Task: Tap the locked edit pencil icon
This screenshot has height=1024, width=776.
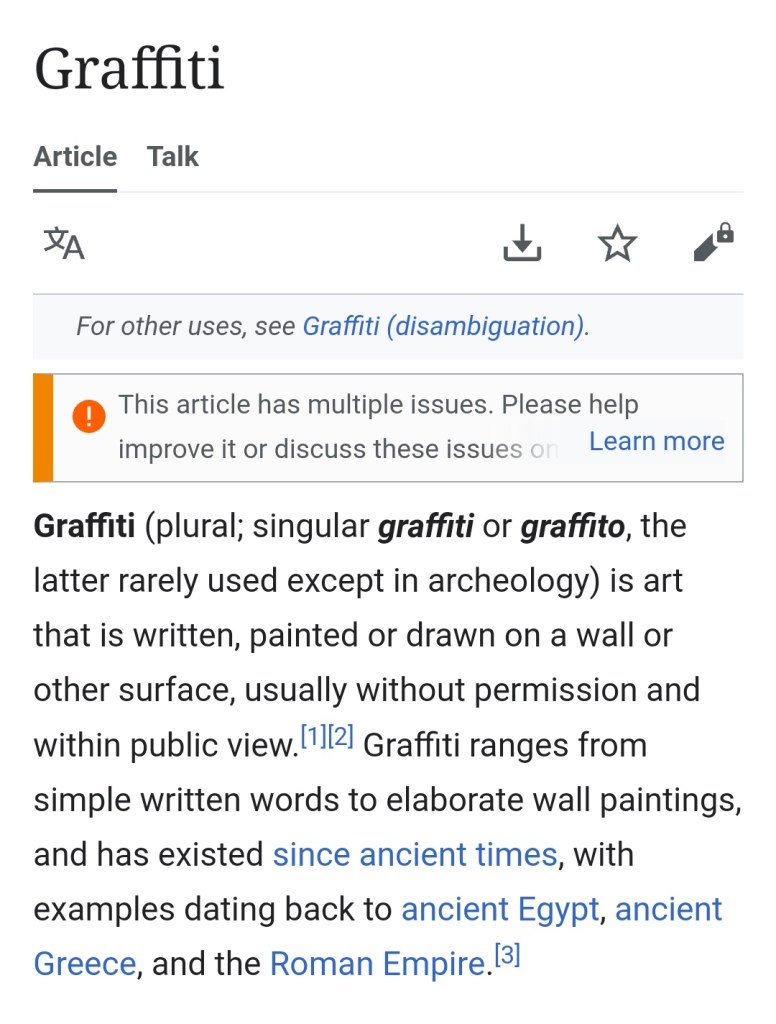Action: (x=714, y=243)
